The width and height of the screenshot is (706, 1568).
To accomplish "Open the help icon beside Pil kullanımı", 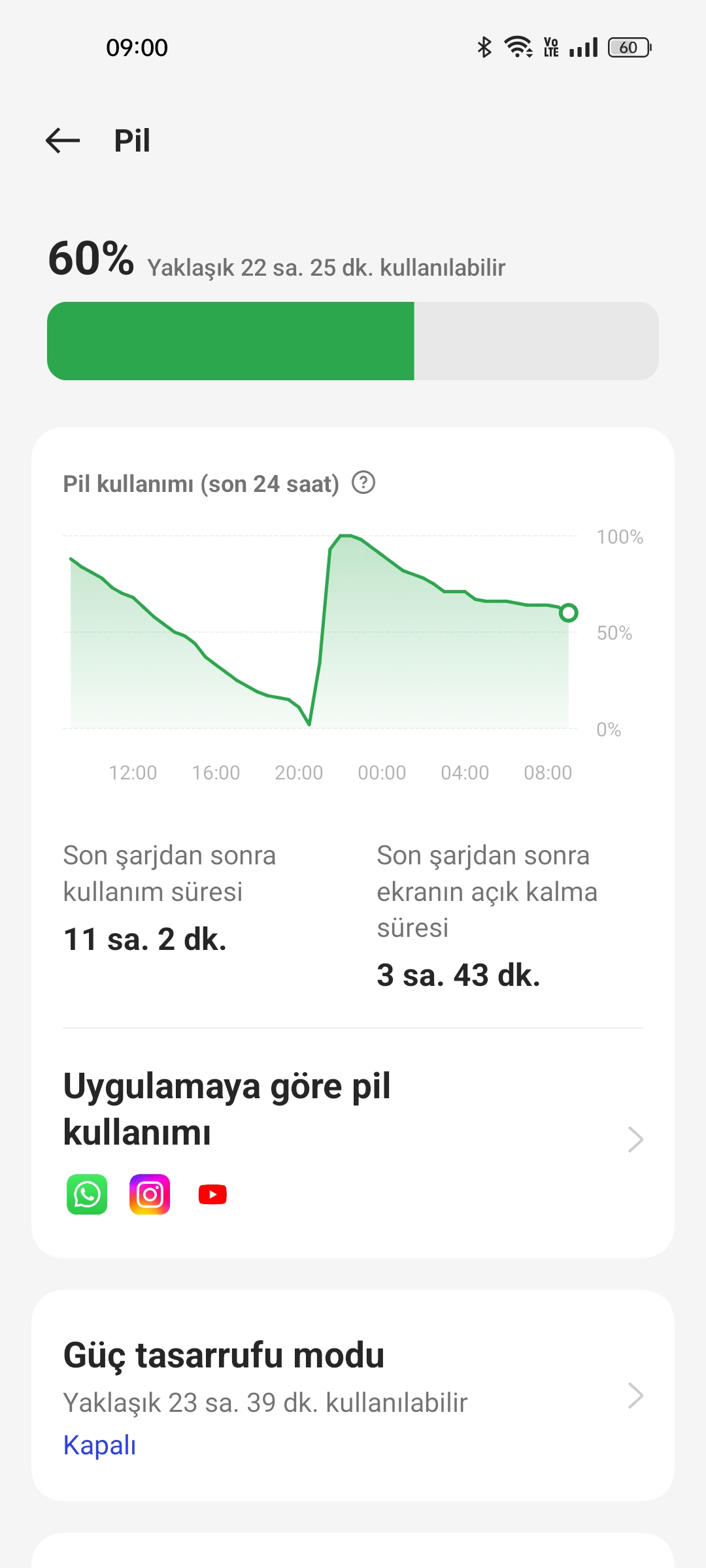I will (363, 483).
